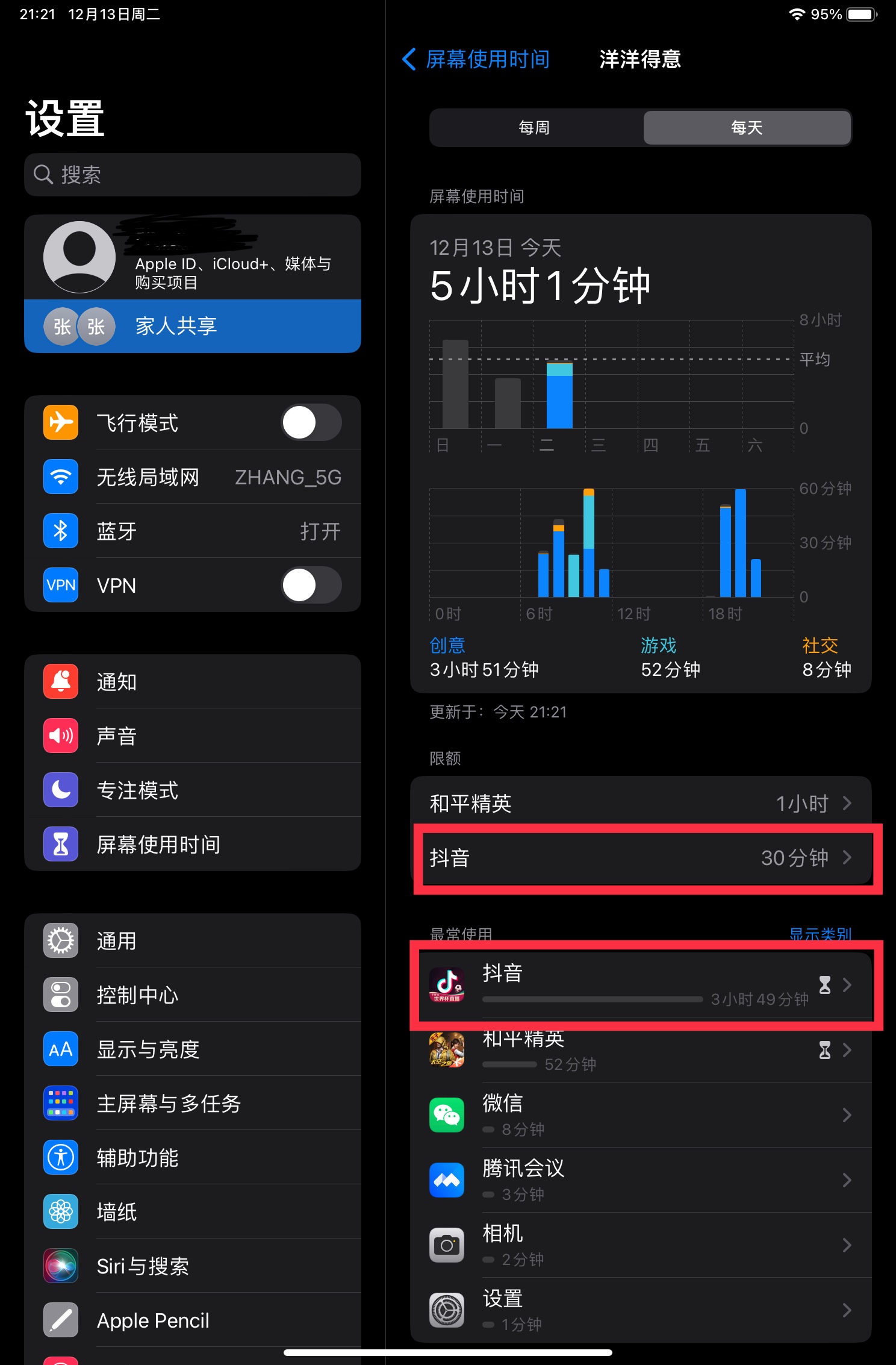Open 通知 settings
Screen dimensions: 896x1365
click(x=193, y=681)
